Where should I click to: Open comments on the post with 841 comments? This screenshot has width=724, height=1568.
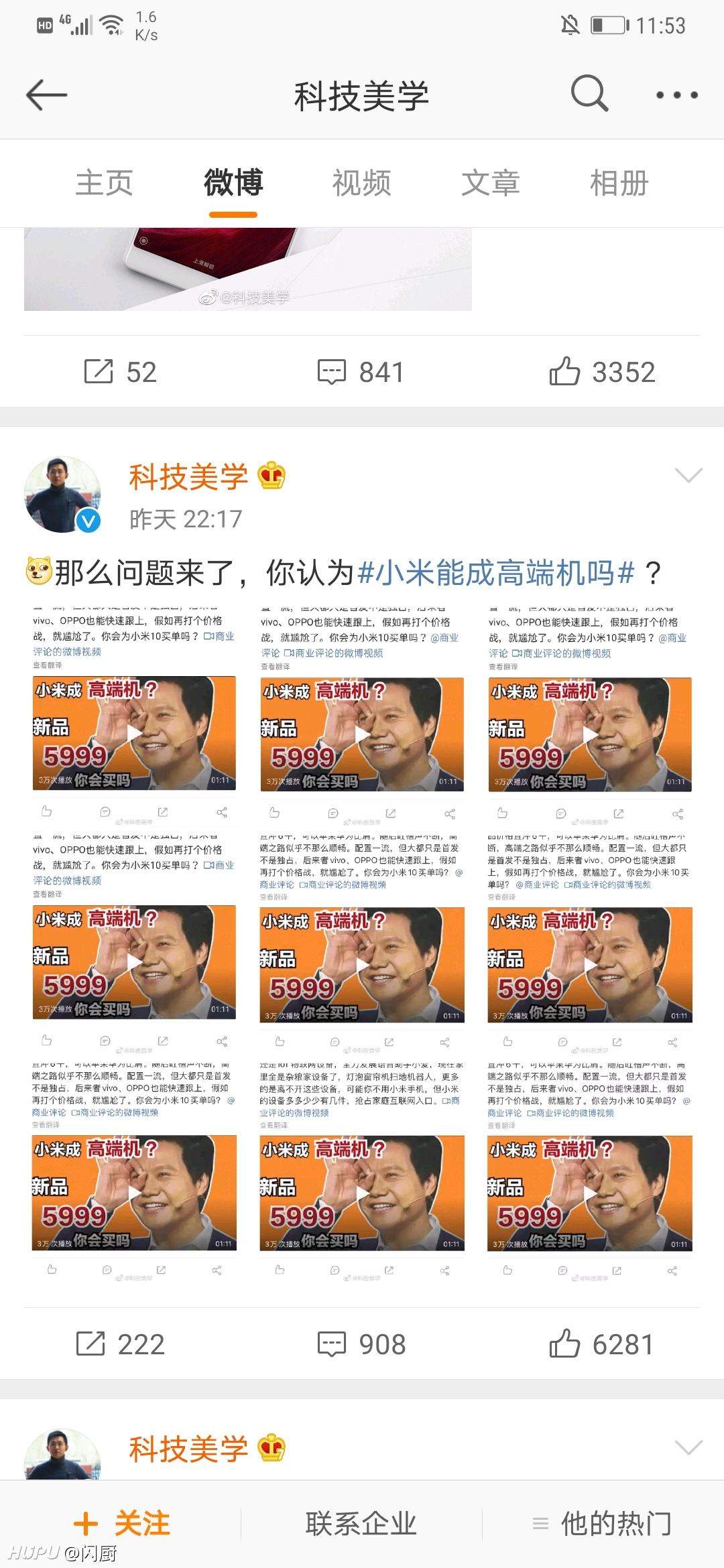[x=361, y=372]
